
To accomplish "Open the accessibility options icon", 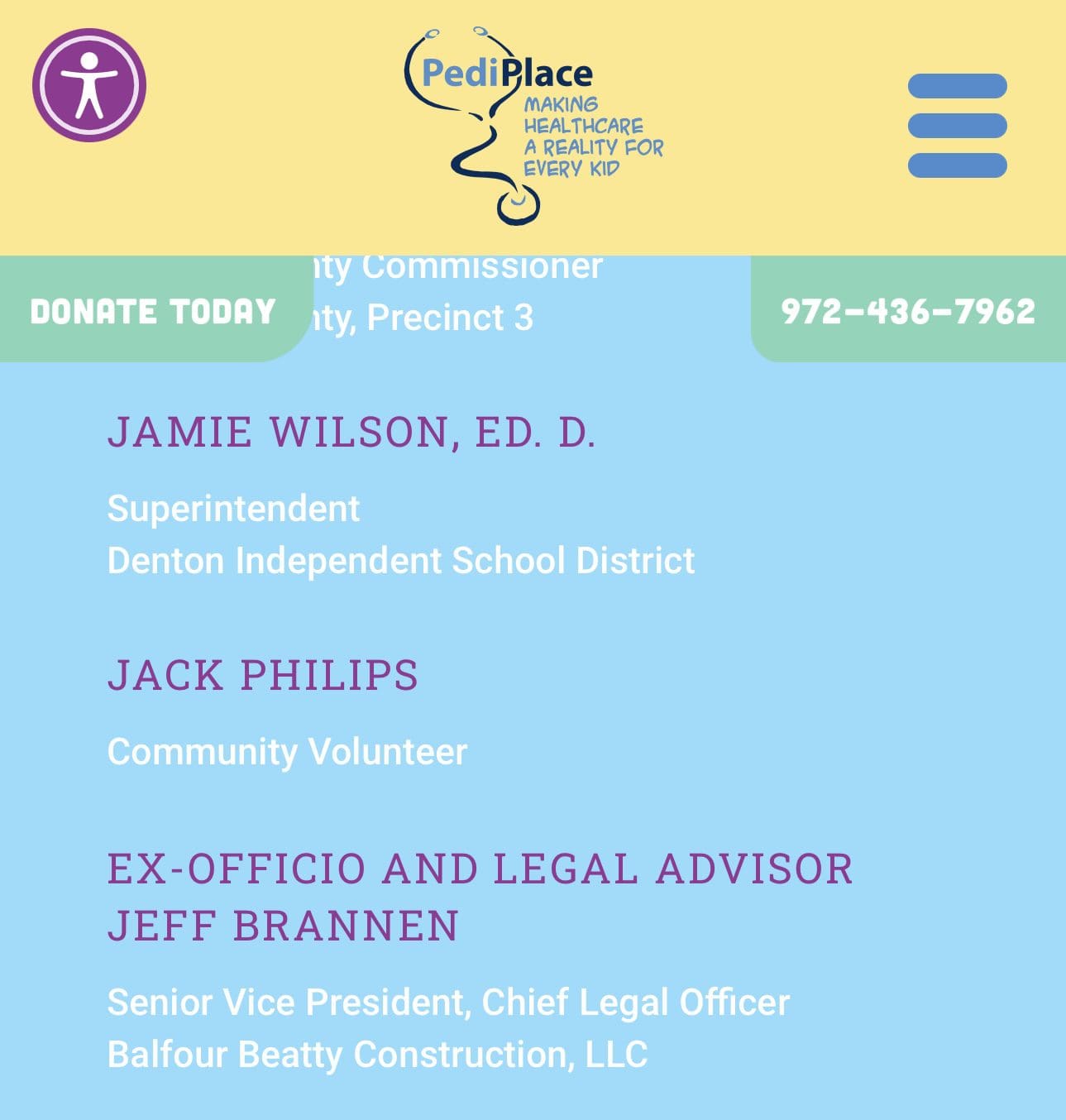I will pyautogui.click(x=89, y=85).
